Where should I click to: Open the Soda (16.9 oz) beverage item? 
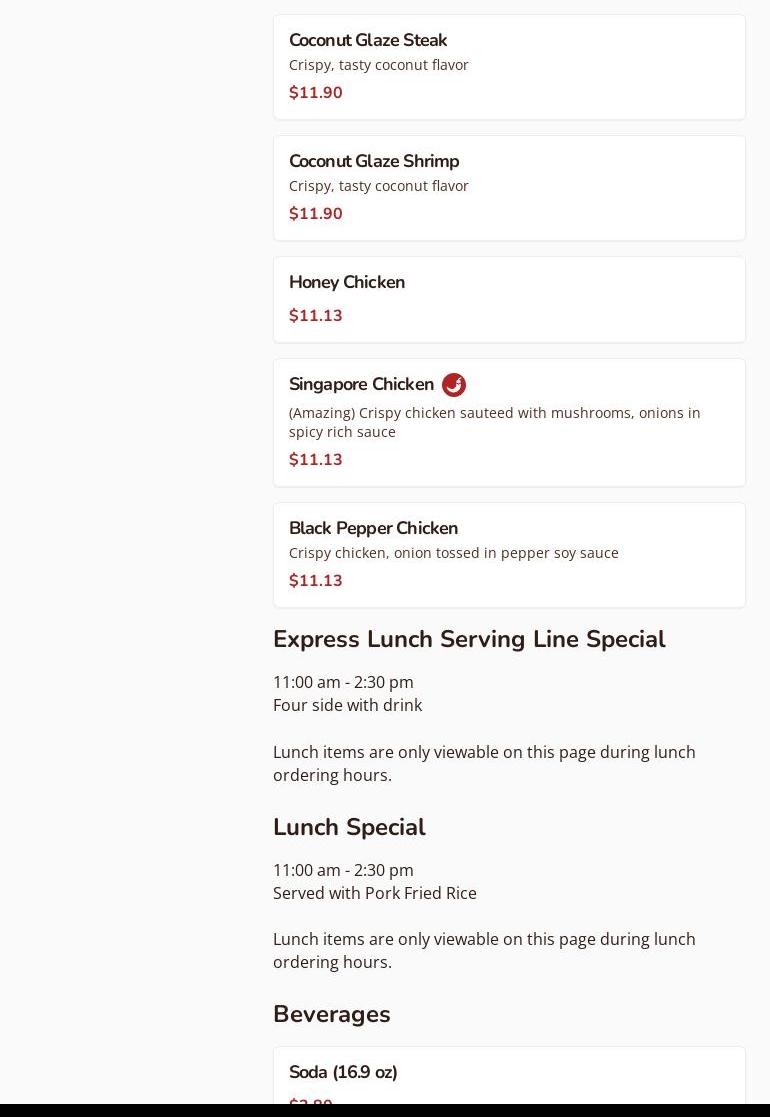tap(509, 1075)
